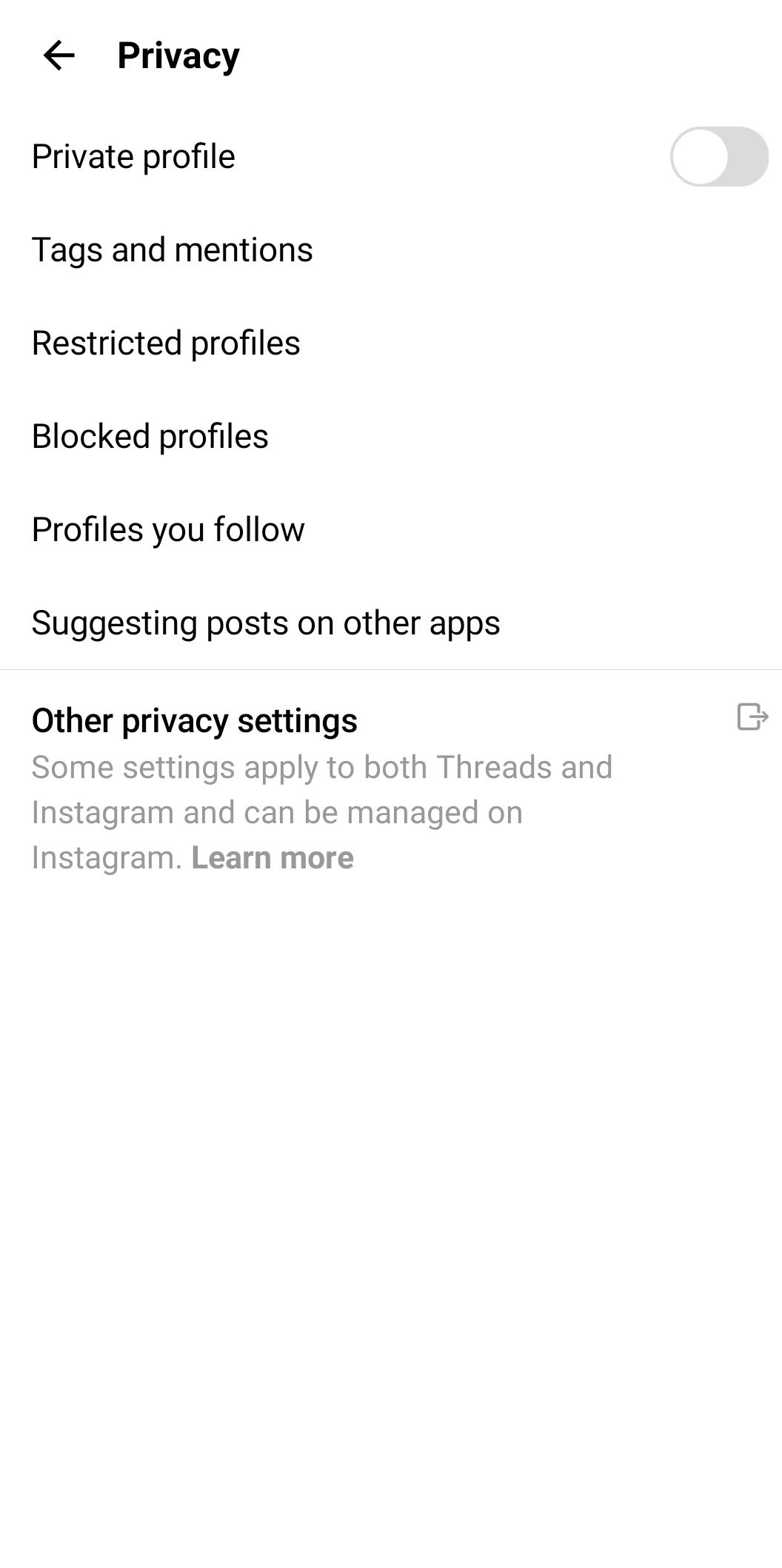782x1568 pixels.
Task: Open Restricted profiles
Action: pos(391,343)
